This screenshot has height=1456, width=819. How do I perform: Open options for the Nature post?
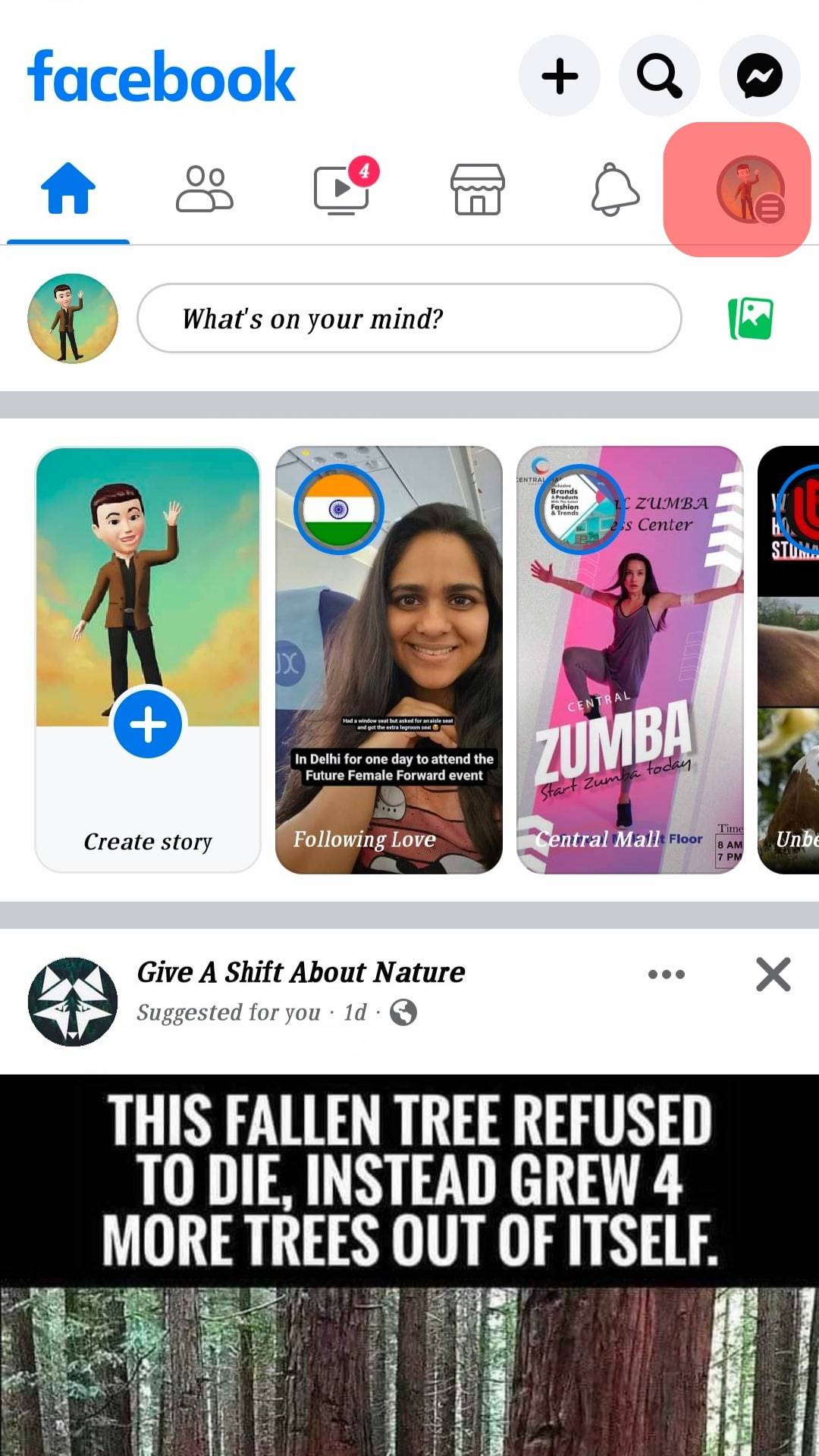tap(667, 974)
